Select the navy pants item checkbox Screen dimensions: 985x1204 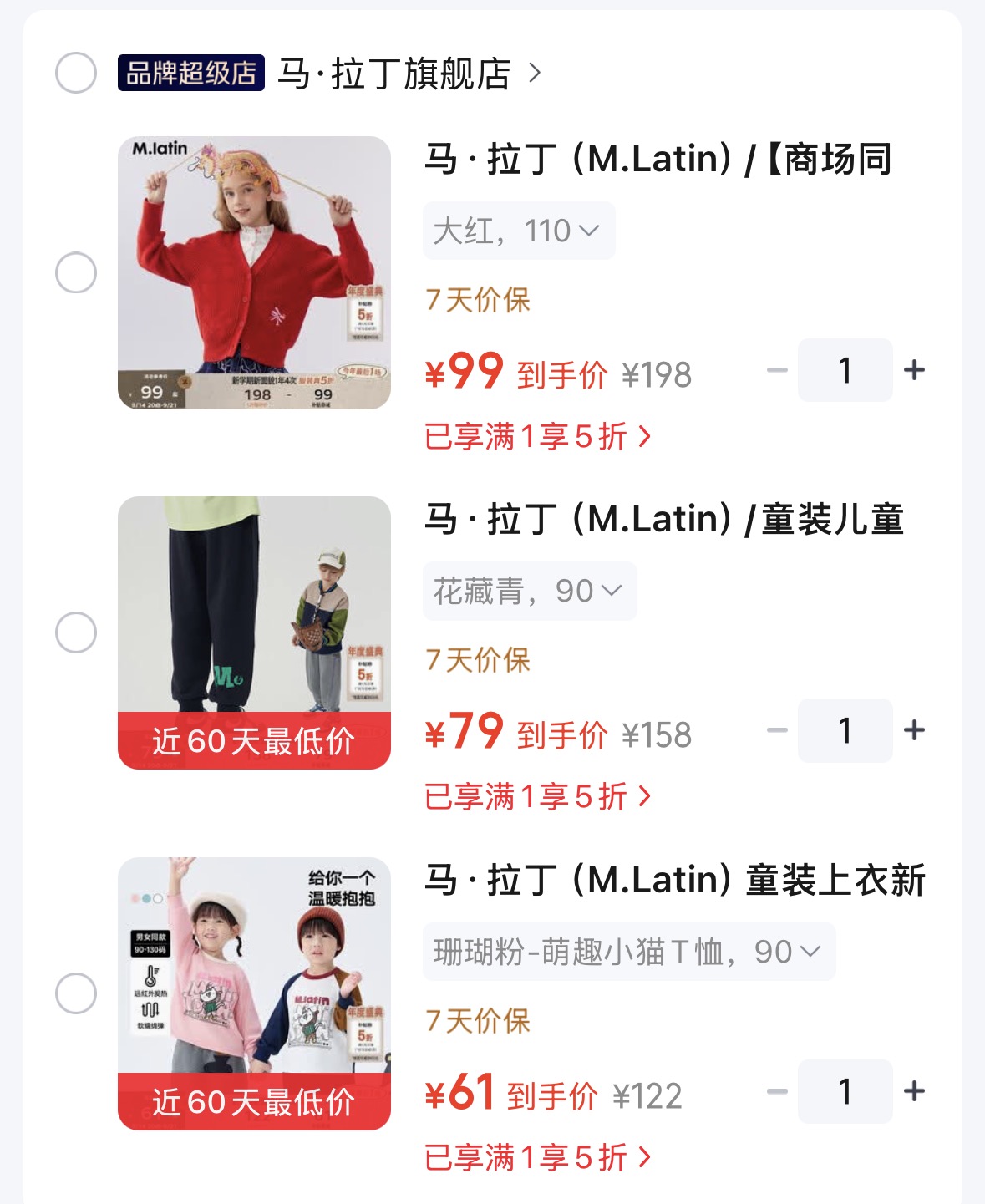pyautogui.click(x=76, y=632)
